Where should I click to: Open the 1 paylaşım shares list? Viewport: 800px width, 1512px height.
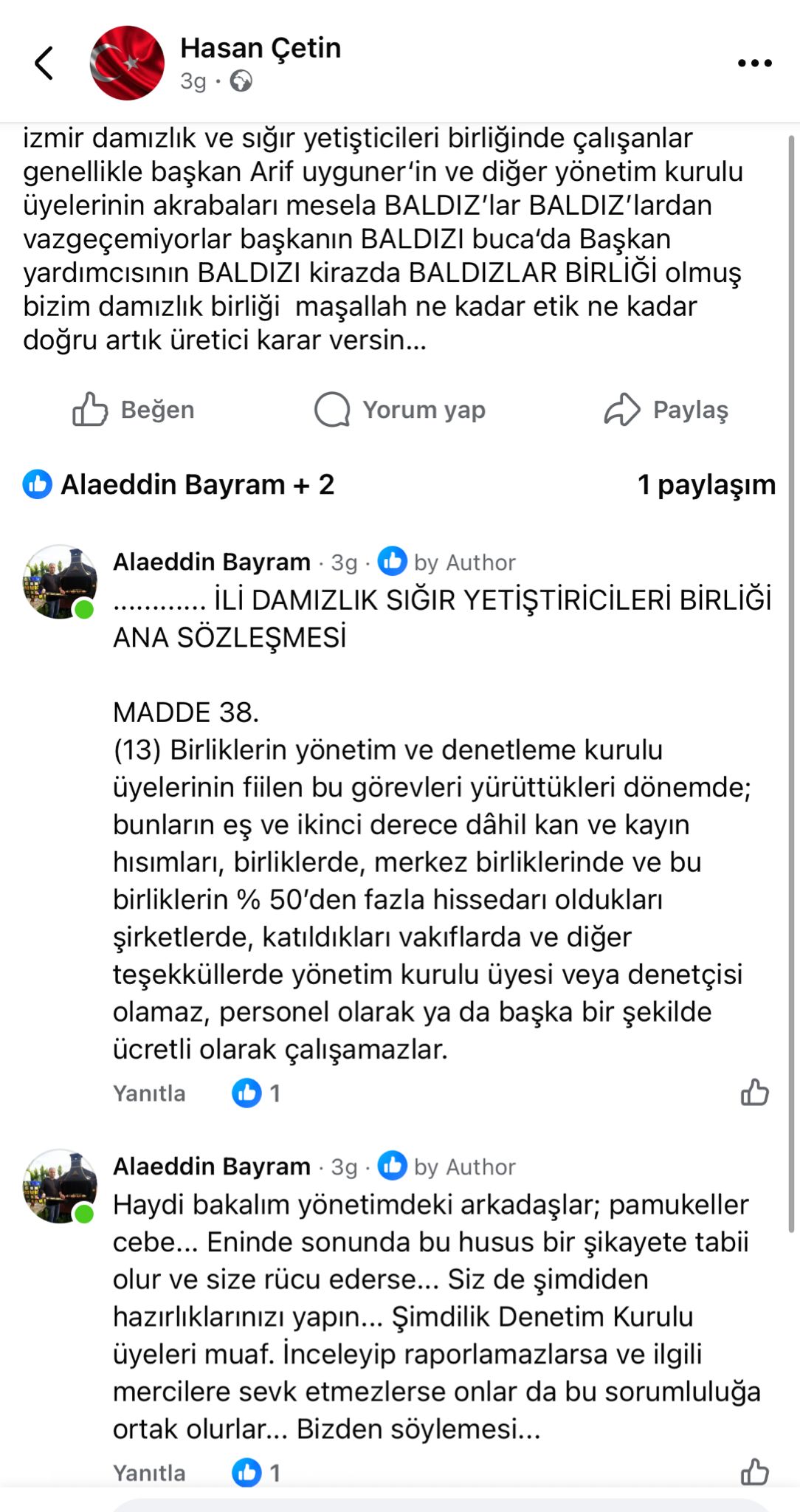pos(706,485)
